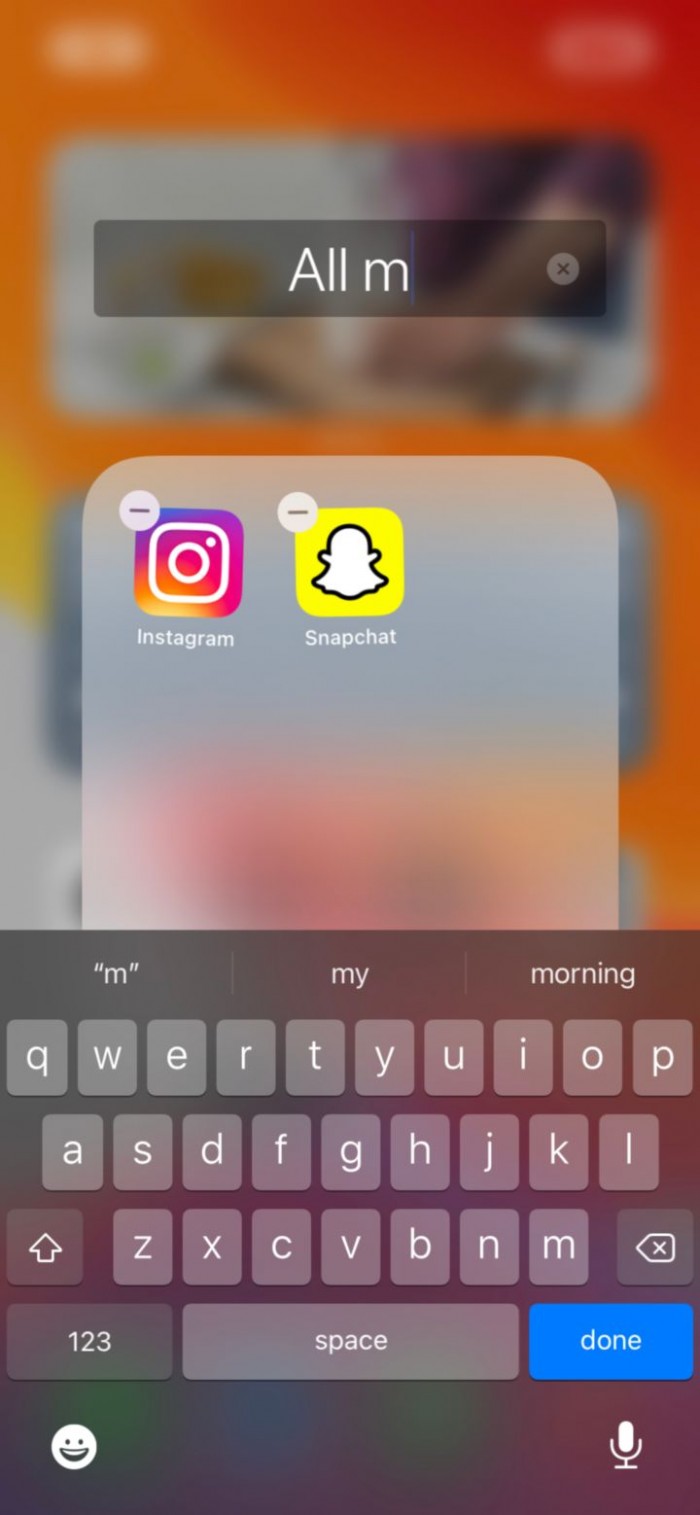Clear the folder name text
The image size is (700, 1515).
(x=563, y=269)
